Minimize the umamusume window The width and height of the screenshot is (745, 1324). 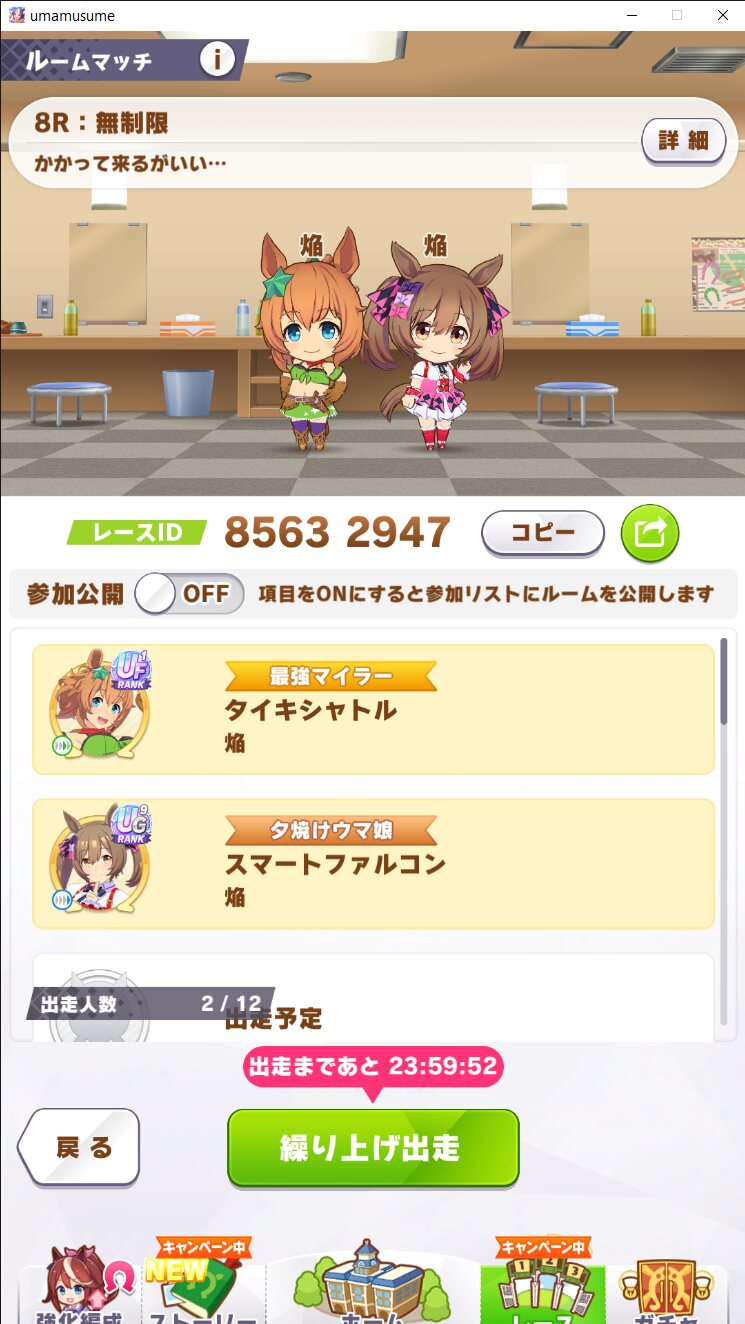(632, 15)
